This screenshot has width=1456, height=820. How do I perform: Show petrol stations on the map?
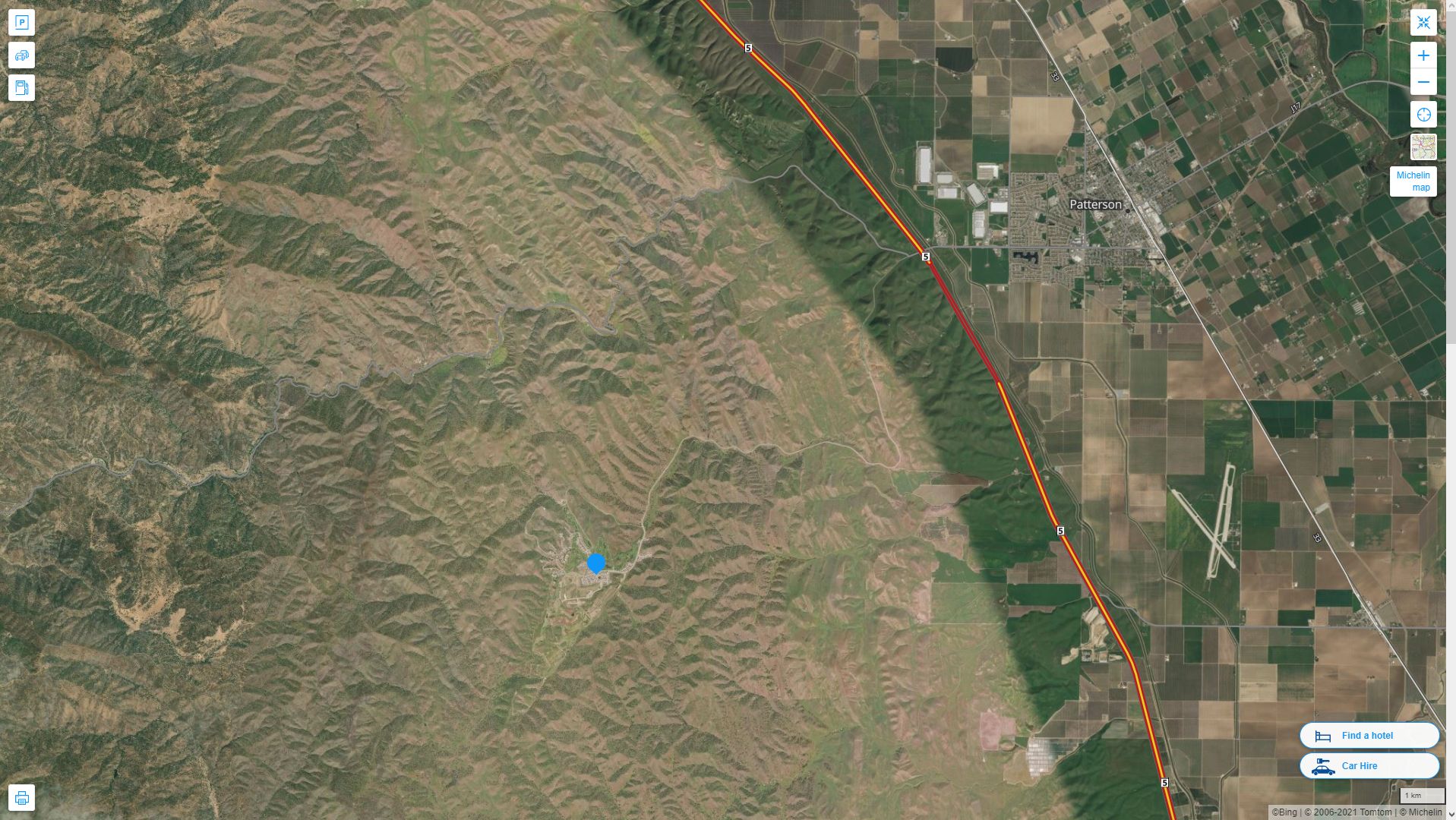(x=21, y=88)
